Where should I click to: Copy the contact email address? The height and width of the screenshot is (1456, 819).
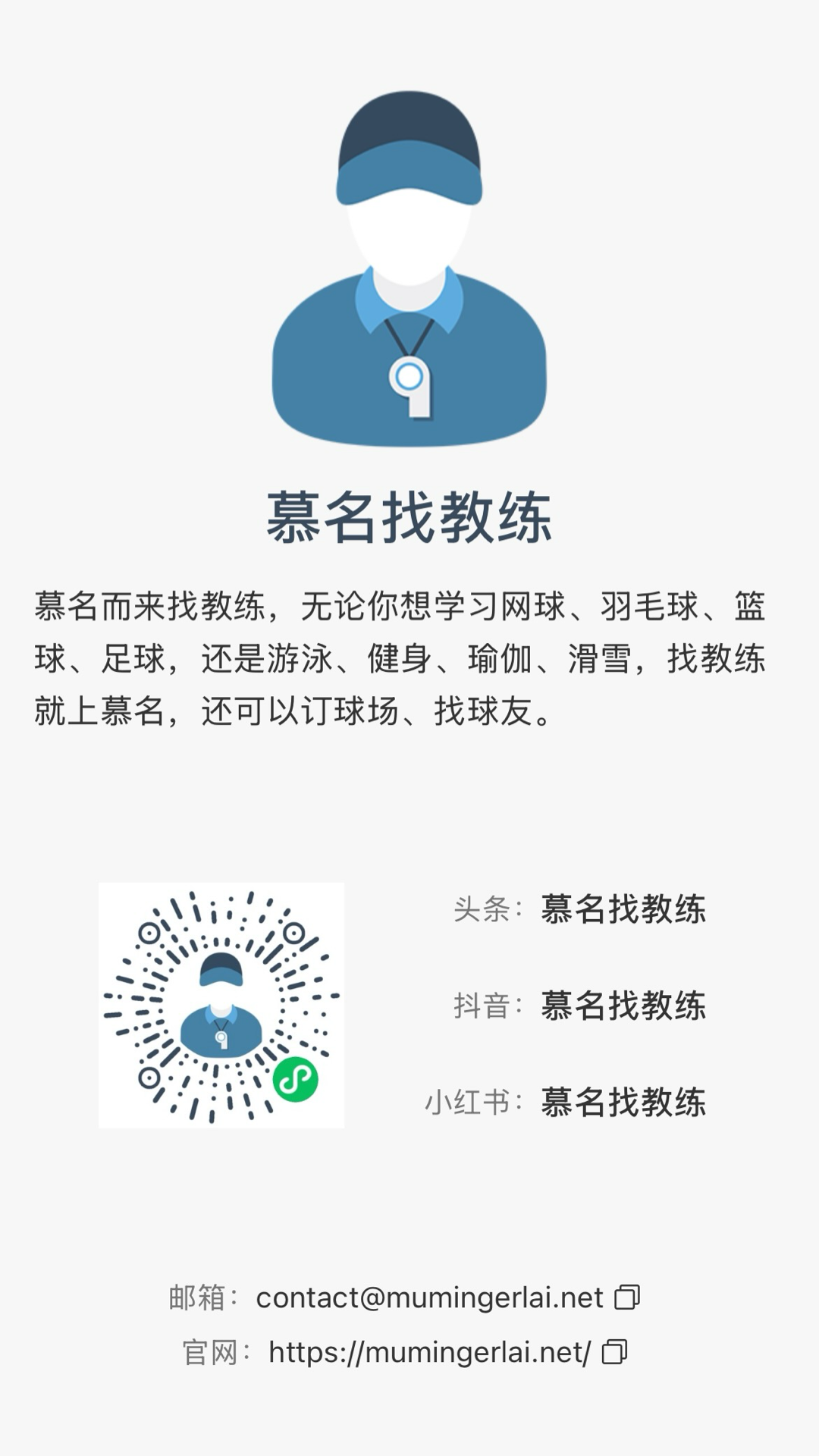[x=626, y=1298]
